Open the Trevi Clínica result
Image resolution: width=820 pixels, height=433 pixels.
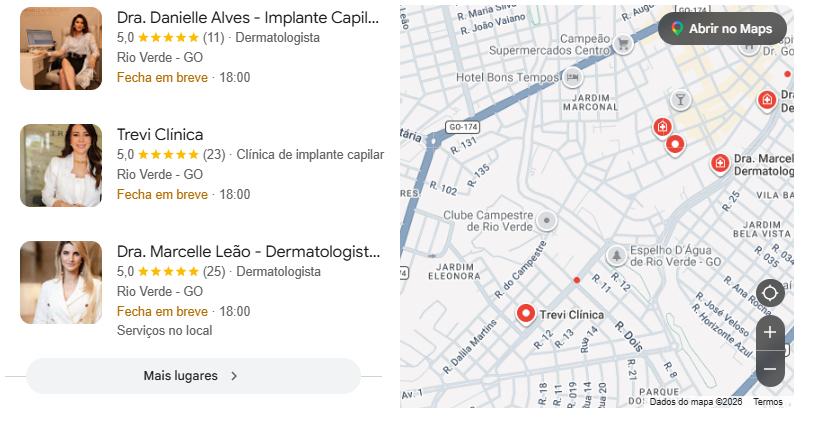(160, 134)
